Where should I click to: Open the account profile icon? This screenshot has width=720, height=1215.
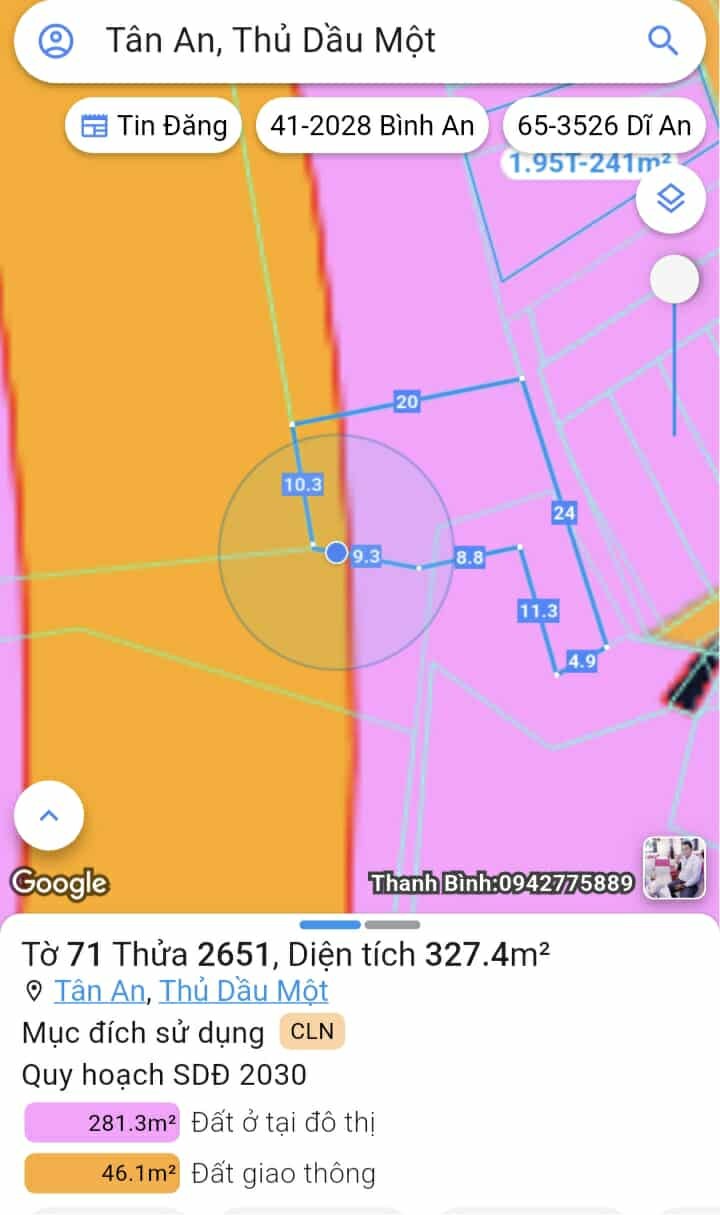point(56,41)
